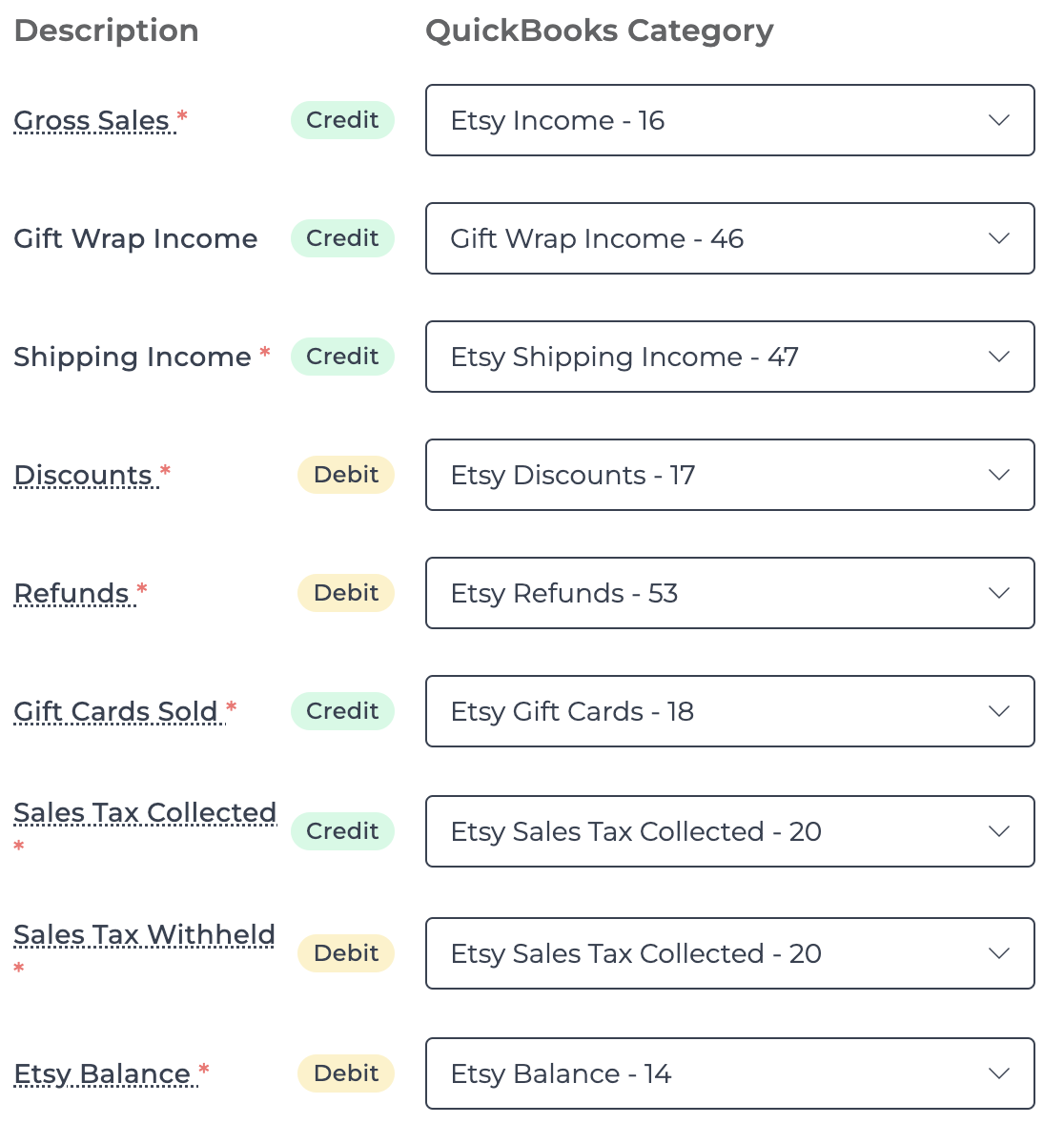Expand the Etsy Gift Cards - 18 selector
The height and width of the screenshot is (1144, 1064).
tap(729, 711)
